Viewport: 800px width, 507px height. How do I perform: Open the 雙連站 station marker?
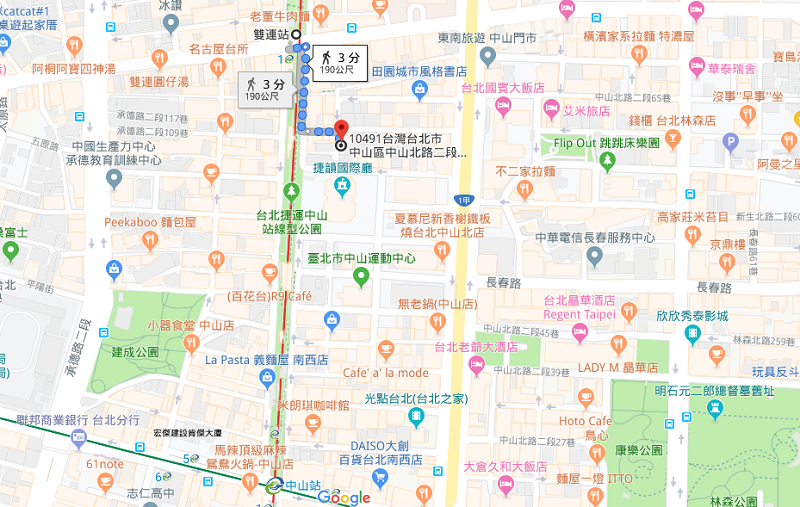click(x=296, y=34)
